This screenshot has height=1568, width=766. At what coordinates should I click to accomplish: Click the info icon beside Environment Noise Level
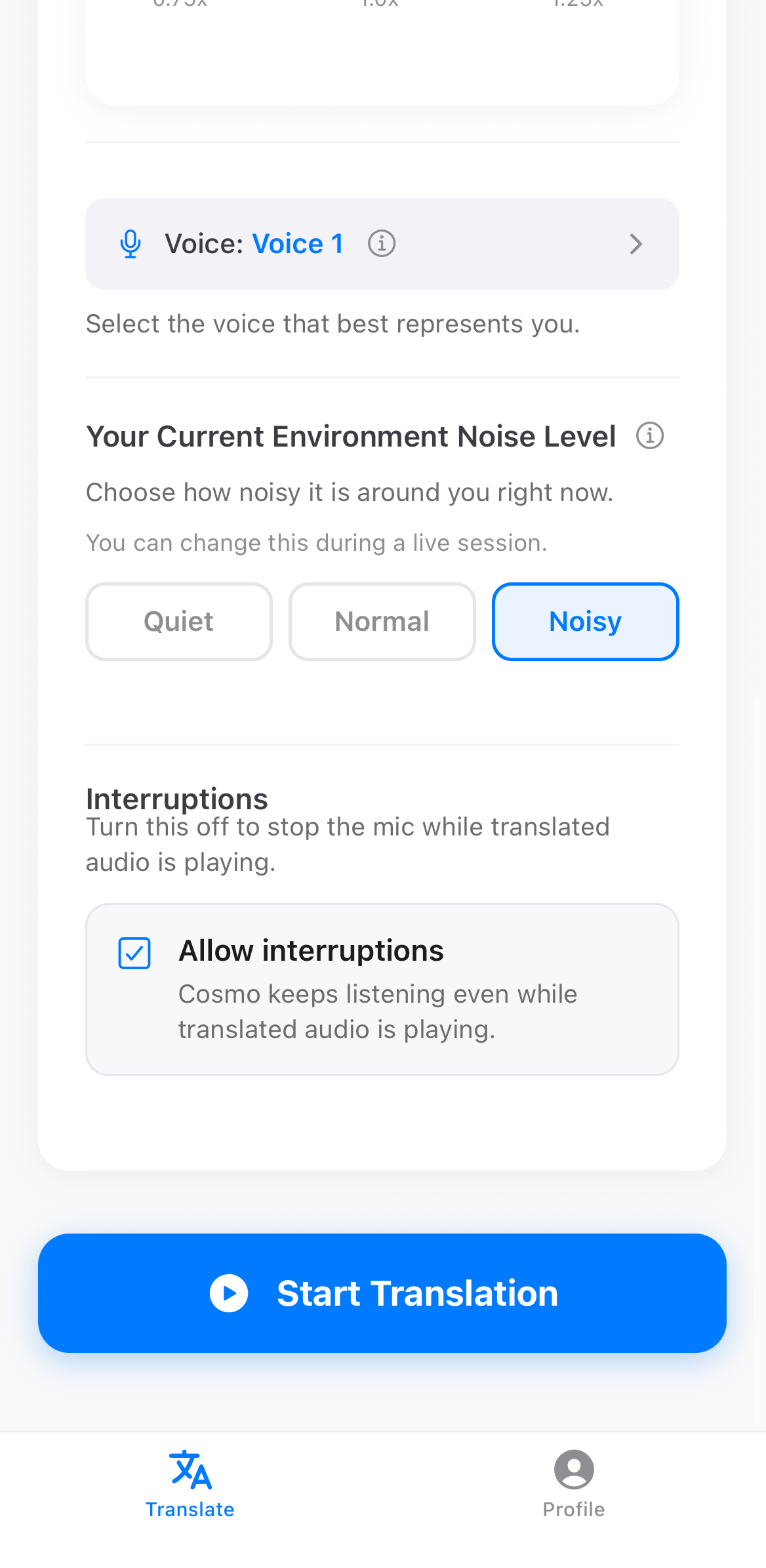pyautogui.click(x=650, y=435)
